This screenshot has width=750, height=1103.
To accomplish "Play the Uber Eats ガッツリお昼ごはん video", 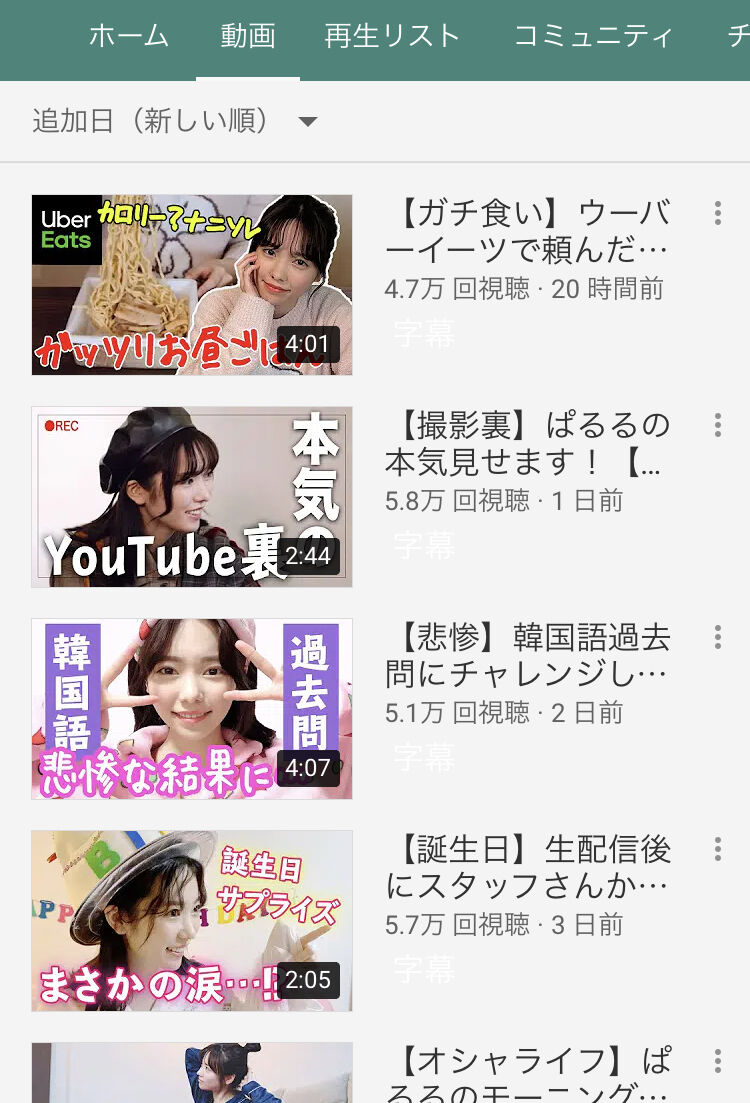I will pyautogui.click(x=191, y=285).
